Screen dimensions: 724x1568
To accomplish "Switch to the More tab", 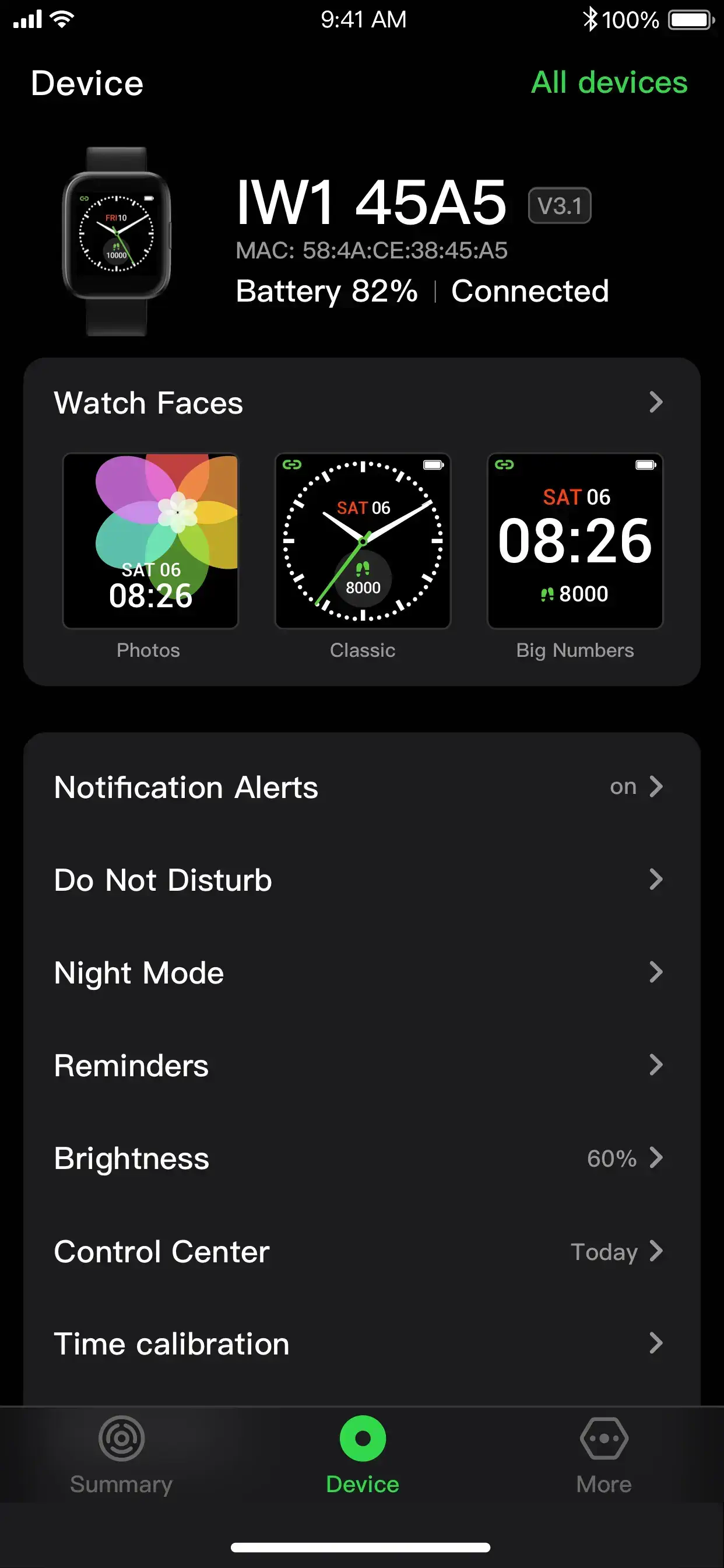I will coord(603,1453).
